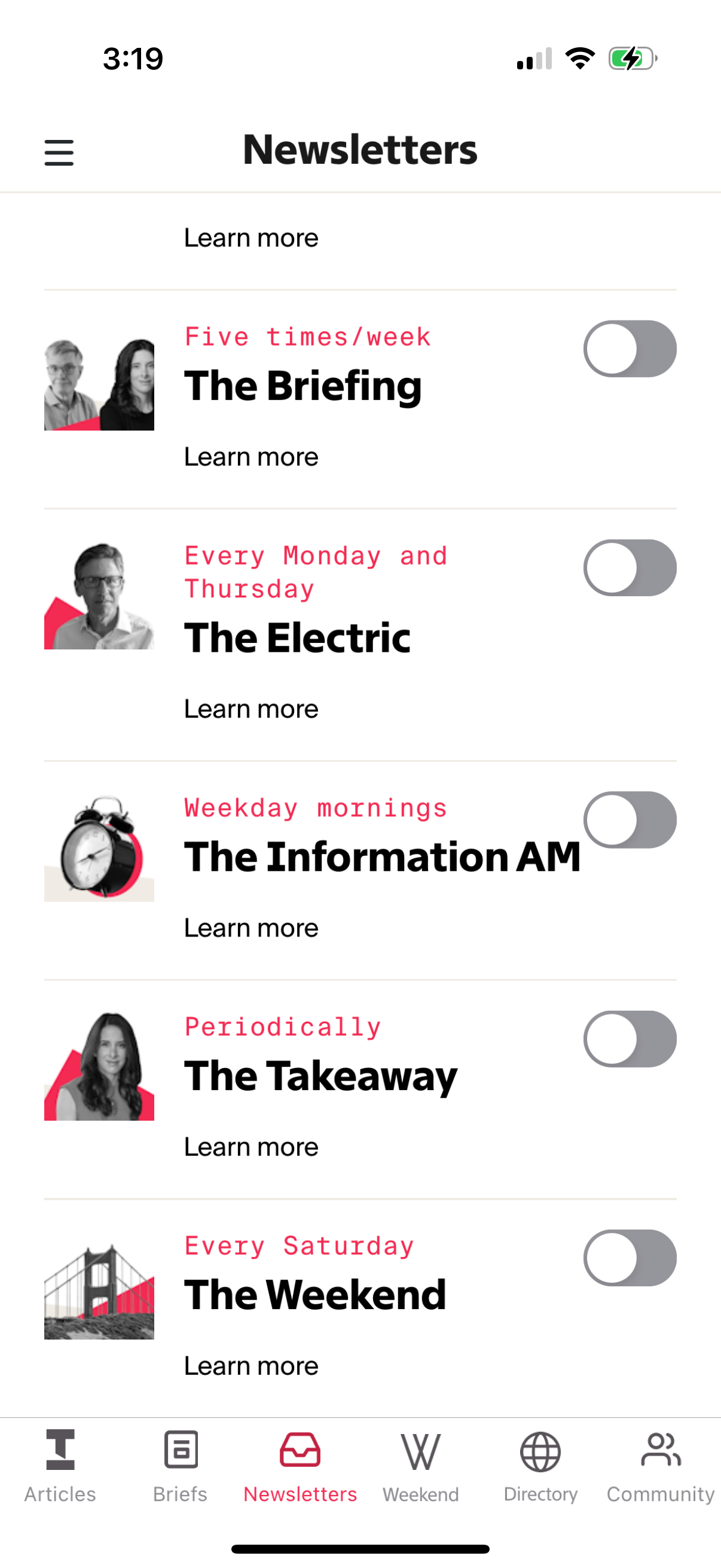Toggle on The Information AM switch
This screenshot has height=1568, width=721.
tap(630, 820)
